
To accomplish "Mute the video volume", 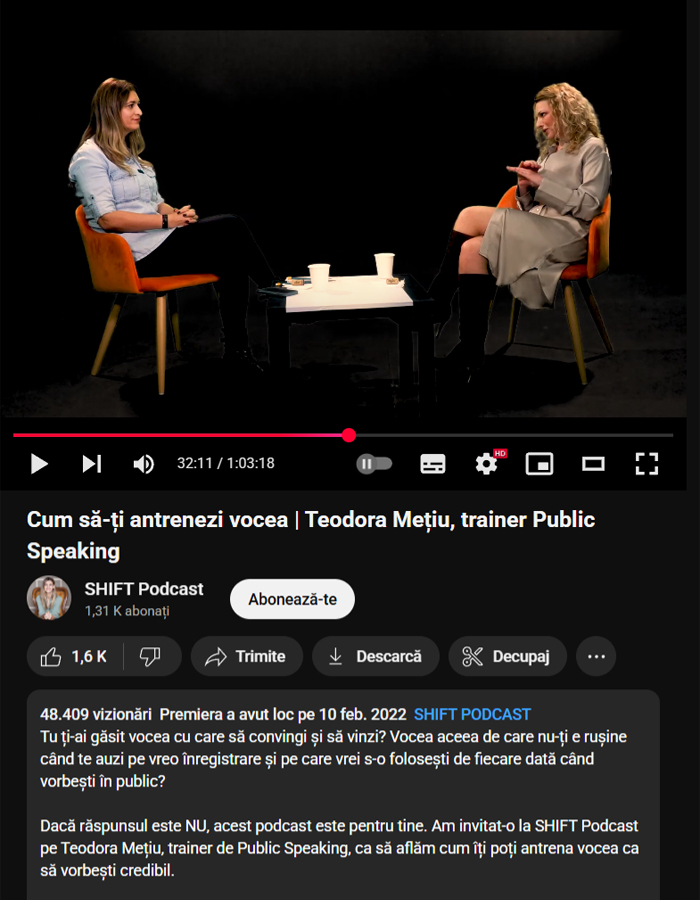I will pyautogui.click(x=144, y=463).
